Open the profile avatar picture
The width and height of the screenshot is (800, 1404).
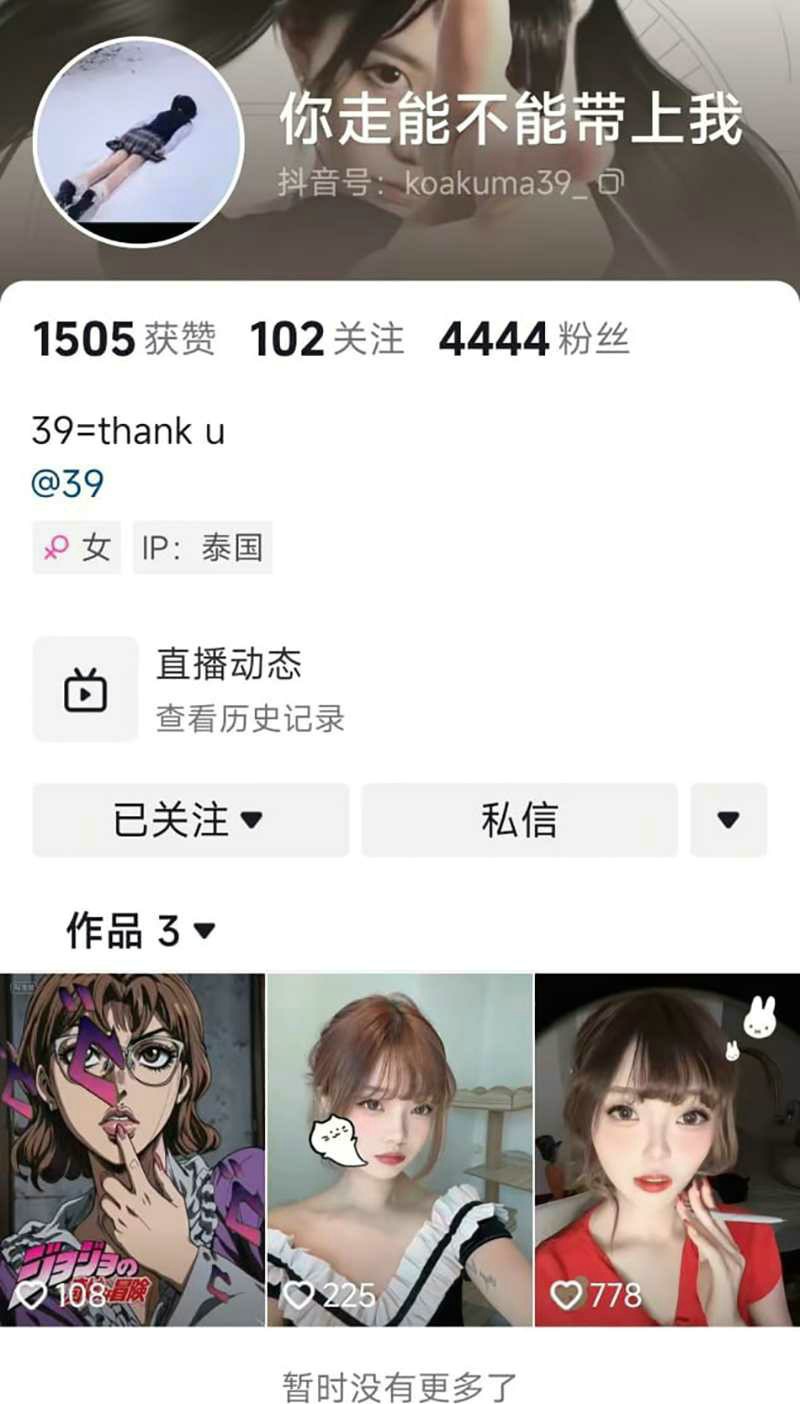pos(138,142)
